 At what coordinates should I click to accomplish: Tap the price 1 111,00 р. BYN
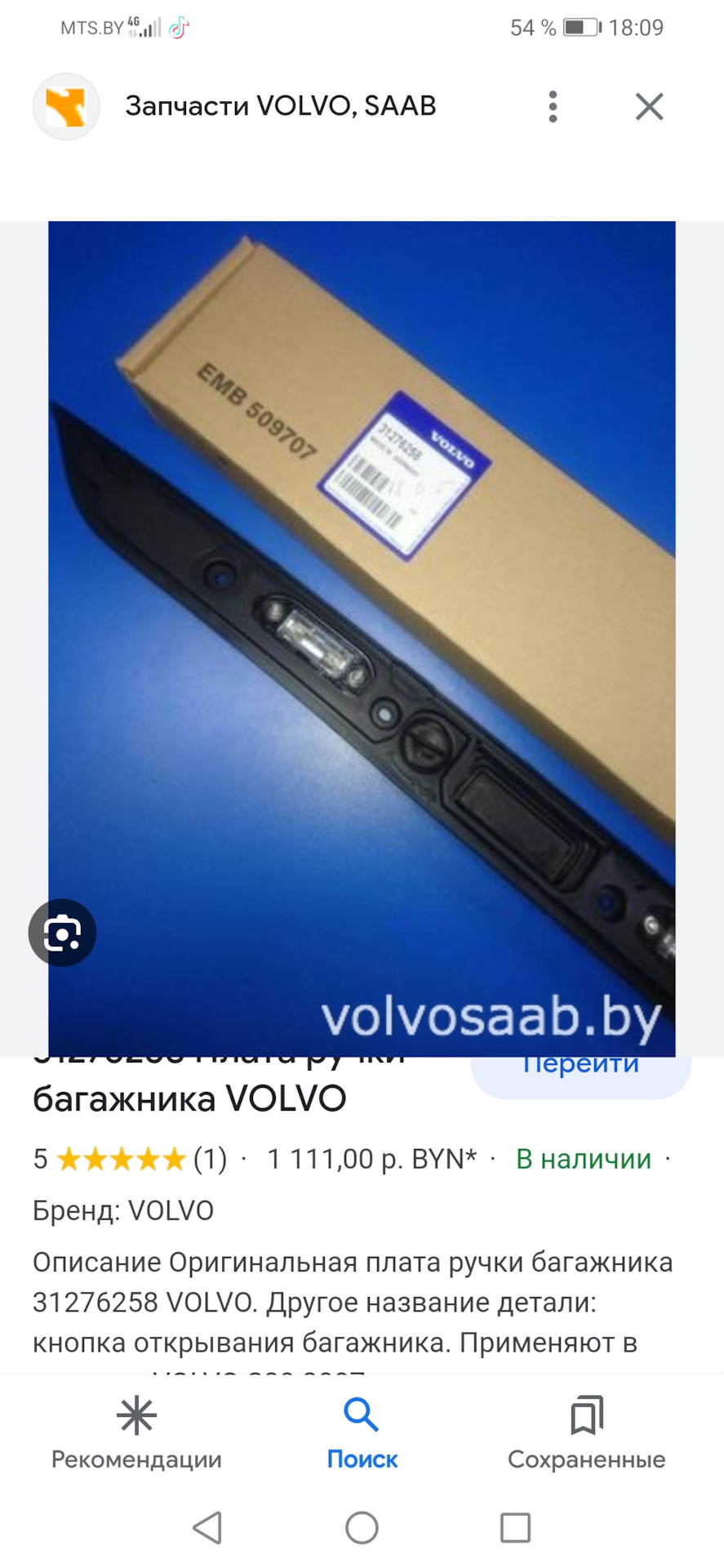pos(373,1159)
